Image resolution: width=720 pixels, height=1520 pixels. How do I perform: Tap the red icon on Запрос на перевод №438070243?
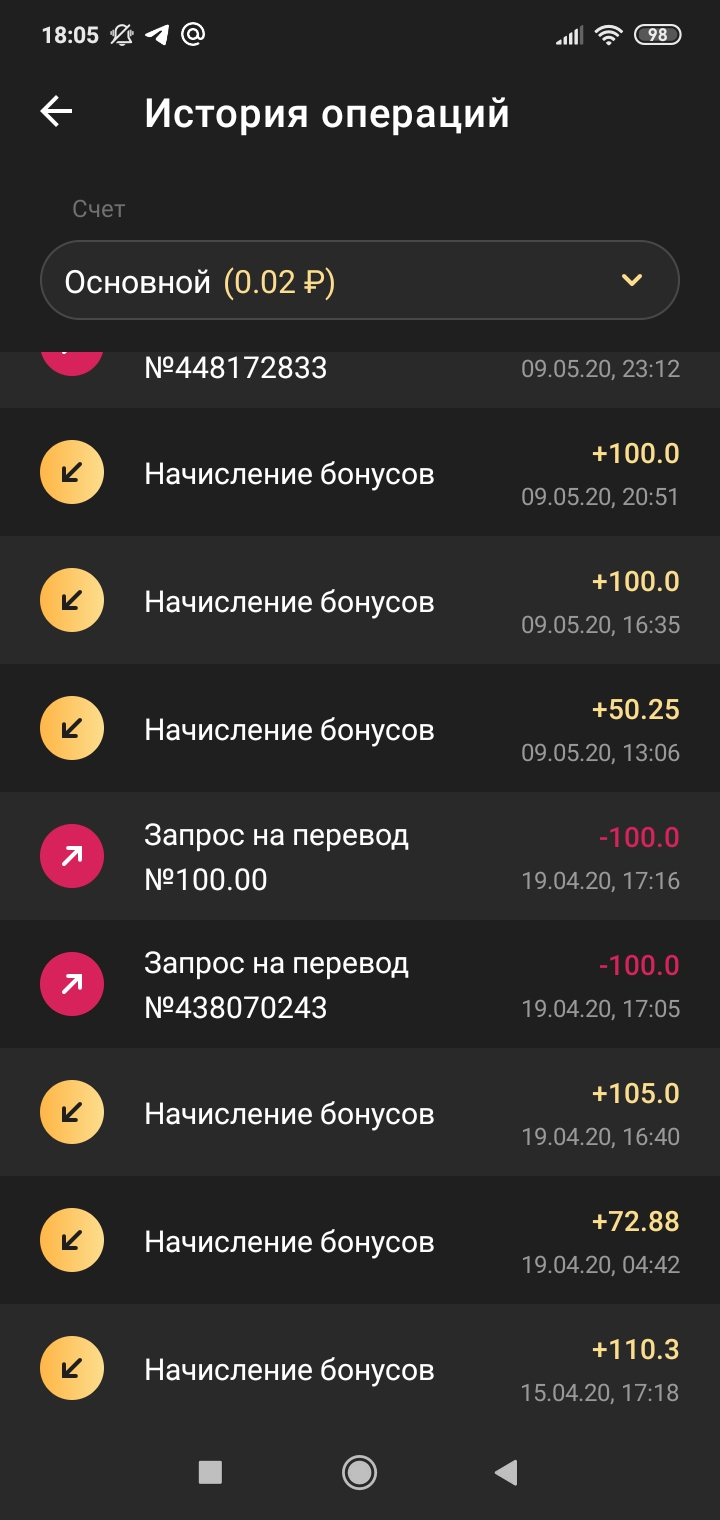tap(71, 983)
